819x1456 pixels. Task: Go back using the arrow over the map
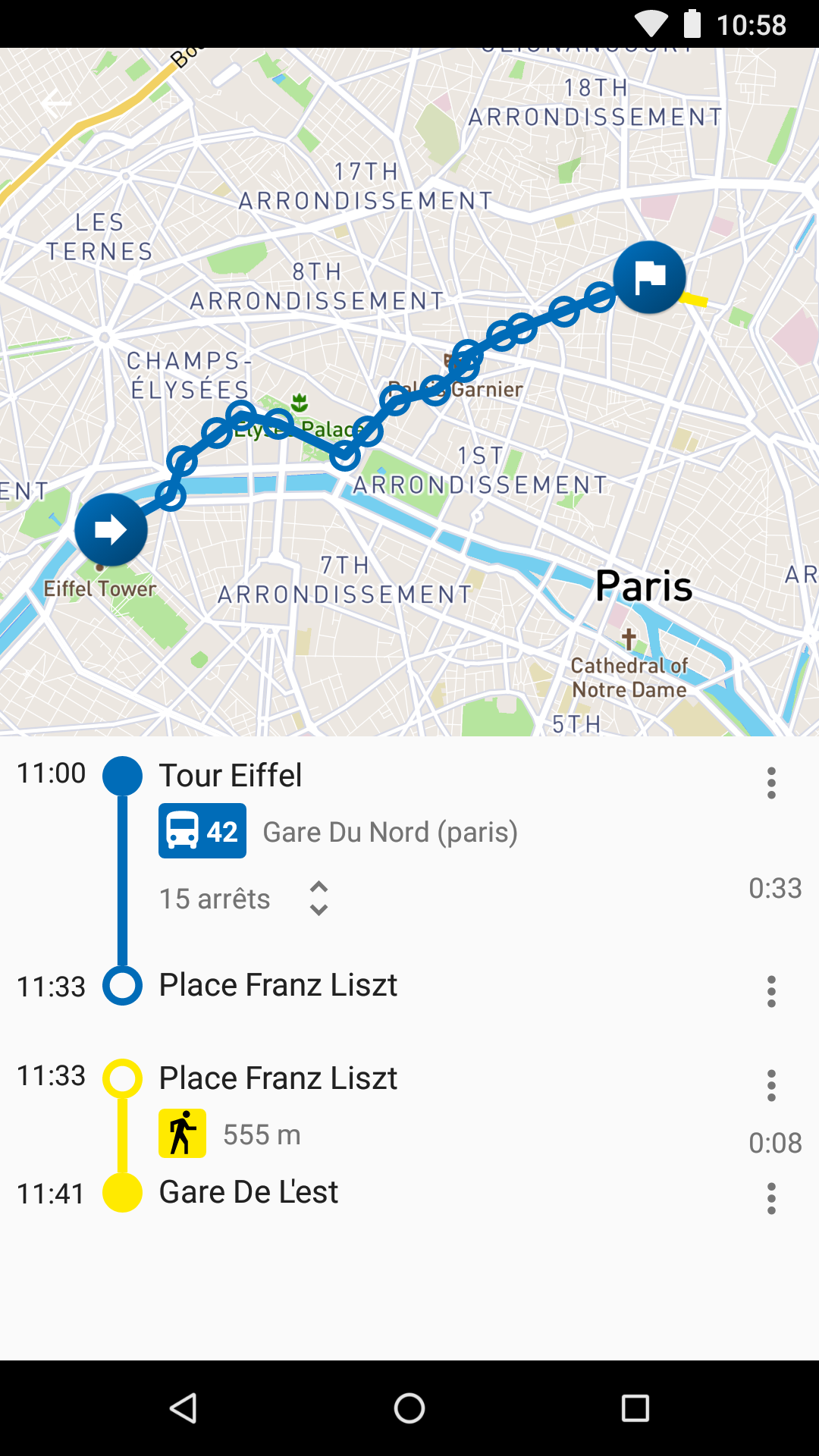pyautogui.click(x=56, y=103)
